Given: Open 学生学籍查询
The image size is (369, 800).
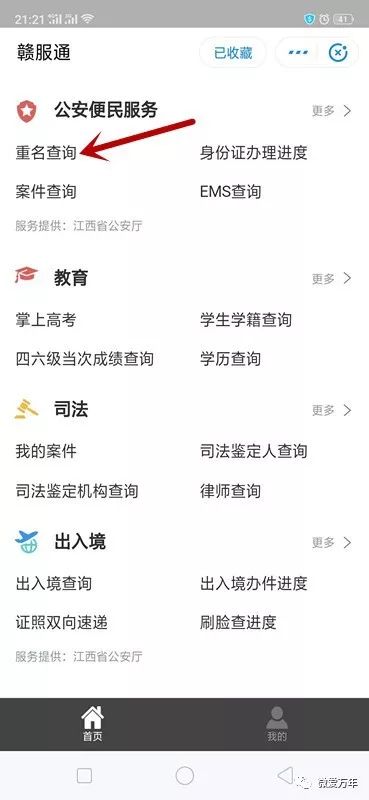Looking at the screenshot, I should (246, 320).
